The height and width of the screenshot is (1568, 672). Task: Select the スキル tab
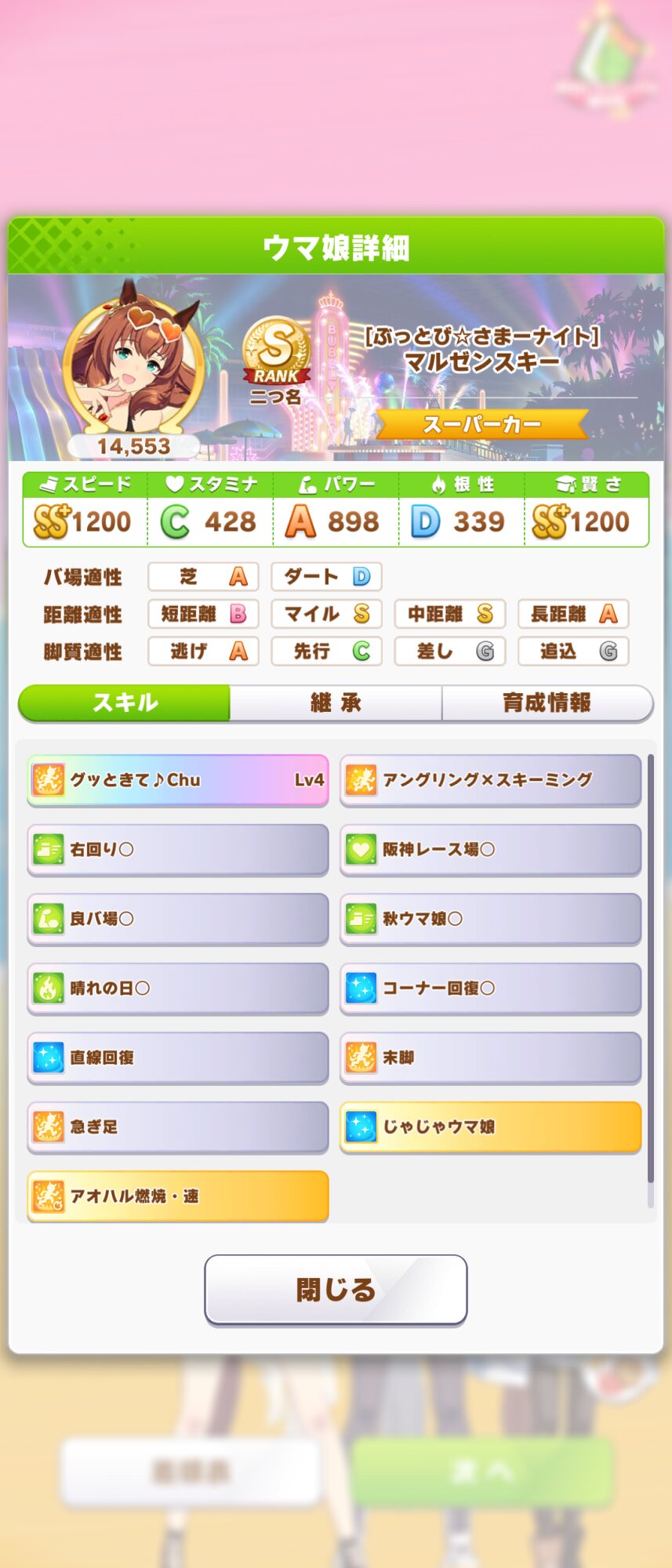pyautogui.click(x=125, y=702)
